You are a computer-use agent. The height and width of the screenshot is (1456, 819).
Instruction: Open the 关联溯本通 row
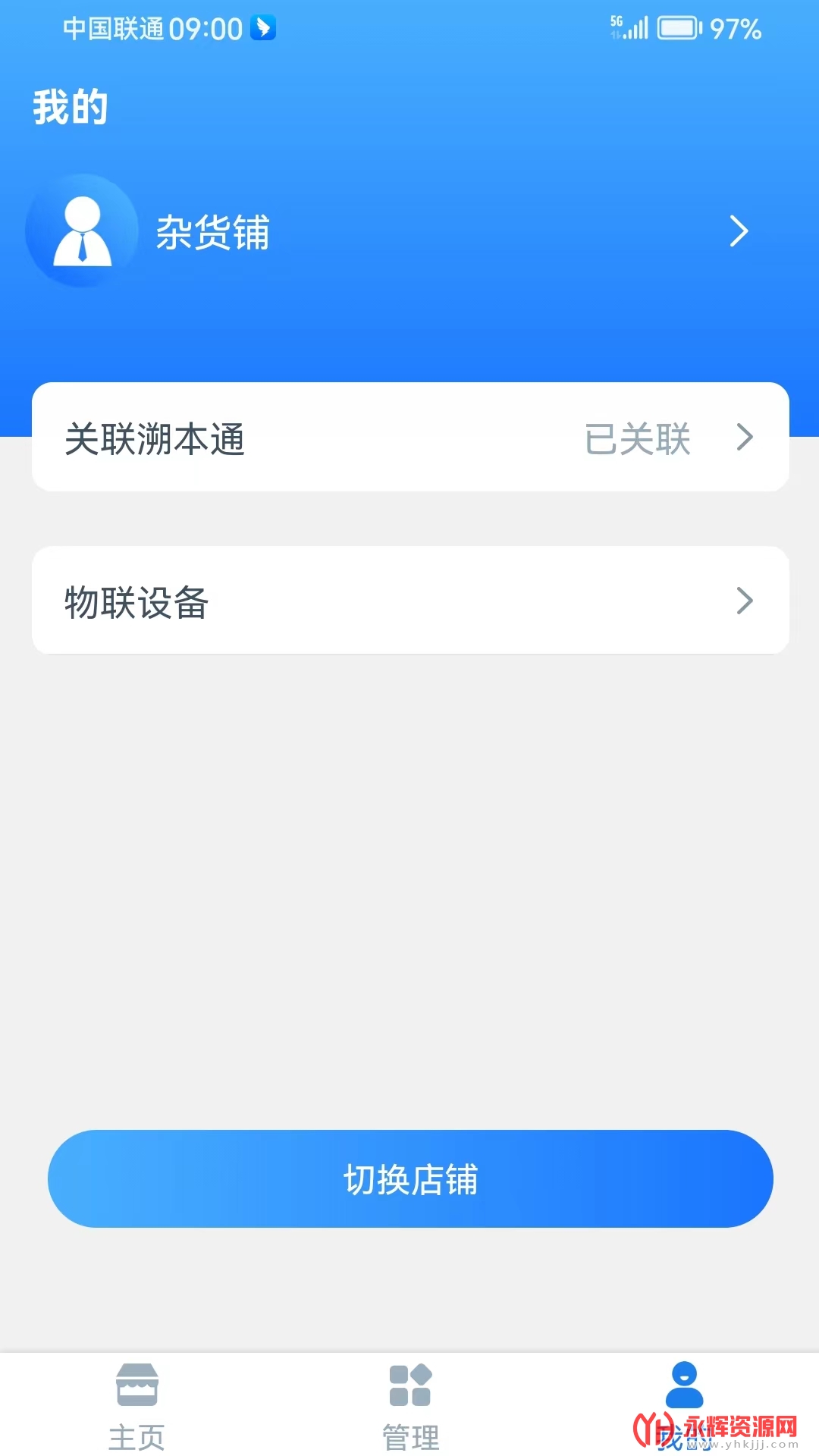point(410,438)
